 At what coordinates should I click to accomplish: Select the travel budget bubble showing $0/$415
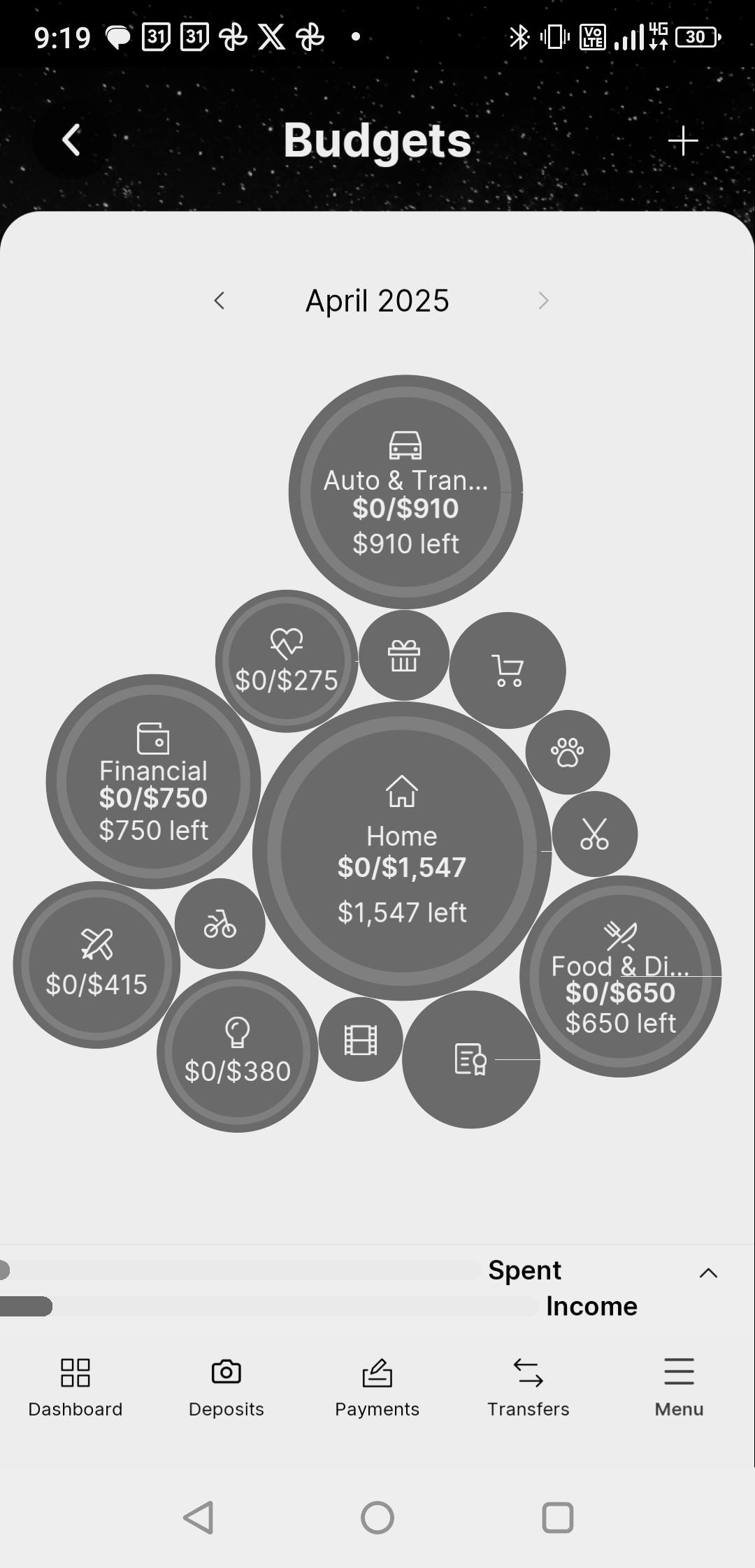(96, 965)
